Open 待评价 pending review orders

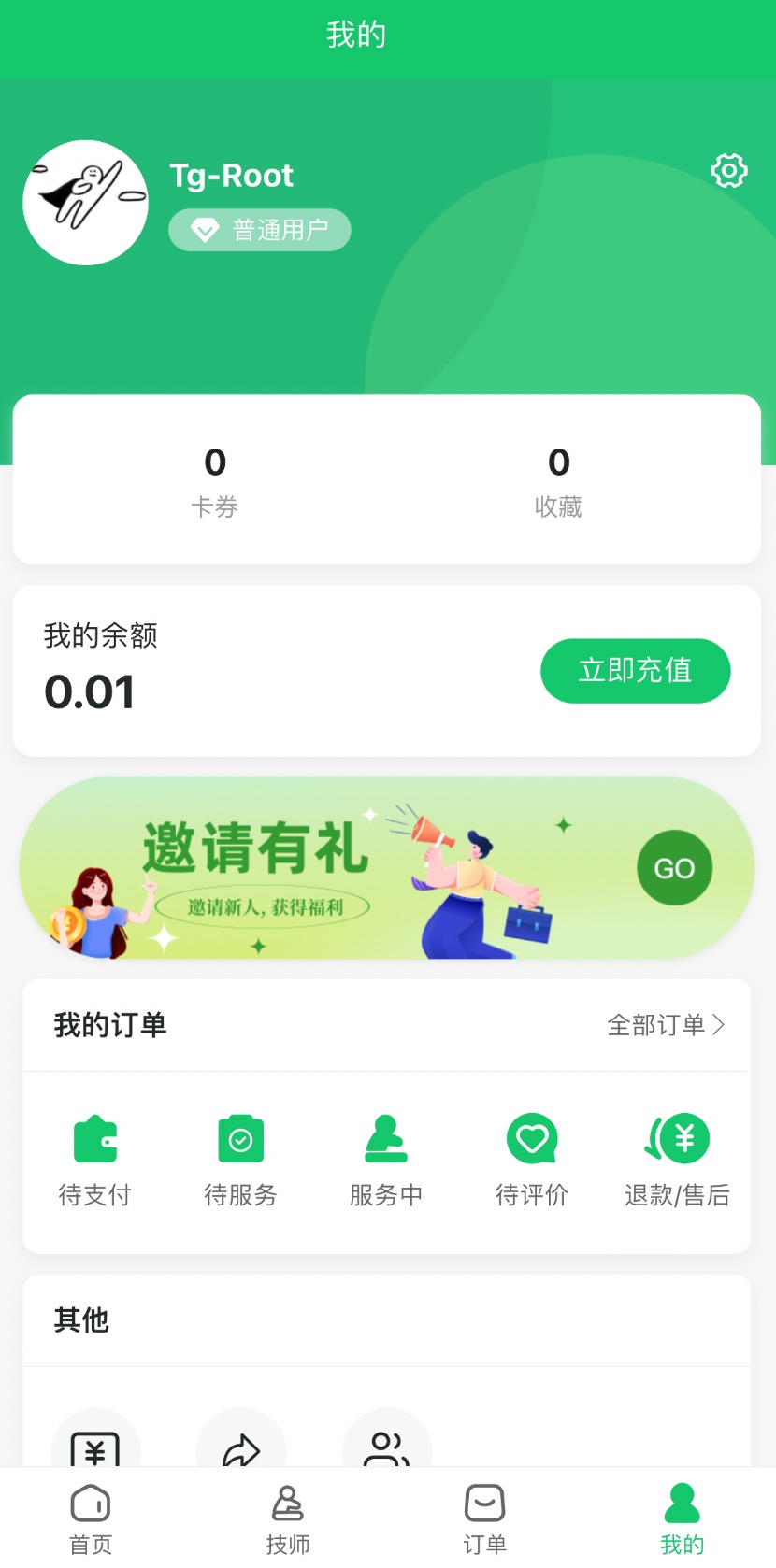(532, 1161)
